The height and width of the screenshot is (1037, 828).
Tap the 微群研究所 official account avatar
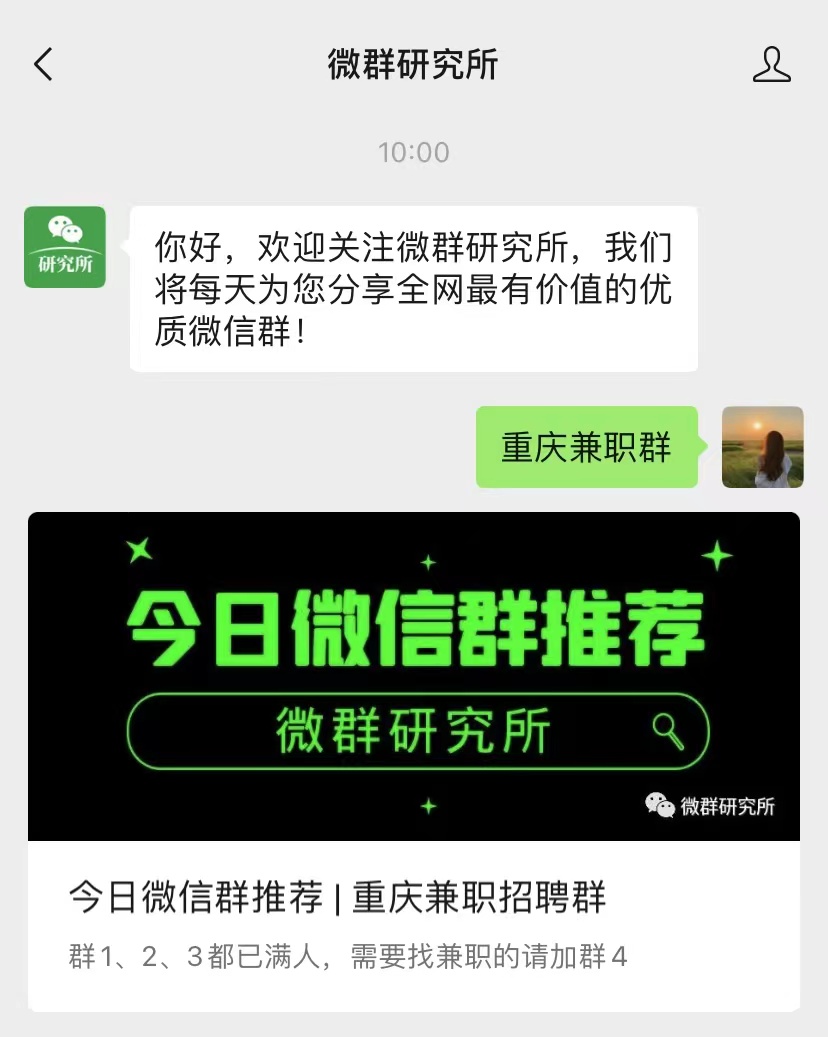point(64,247)
